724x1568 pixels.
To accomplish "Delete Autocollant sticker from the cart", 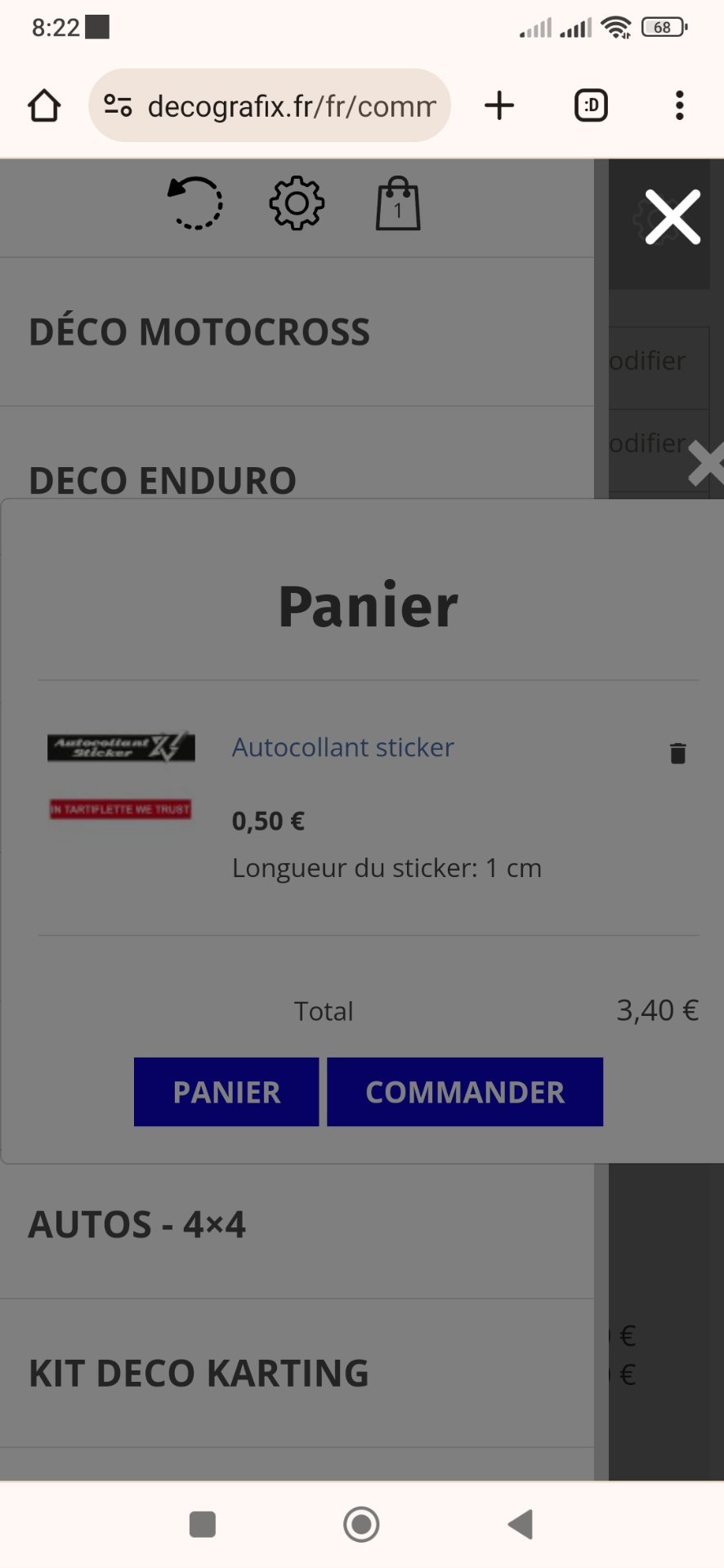I will [x=677, y=753].
